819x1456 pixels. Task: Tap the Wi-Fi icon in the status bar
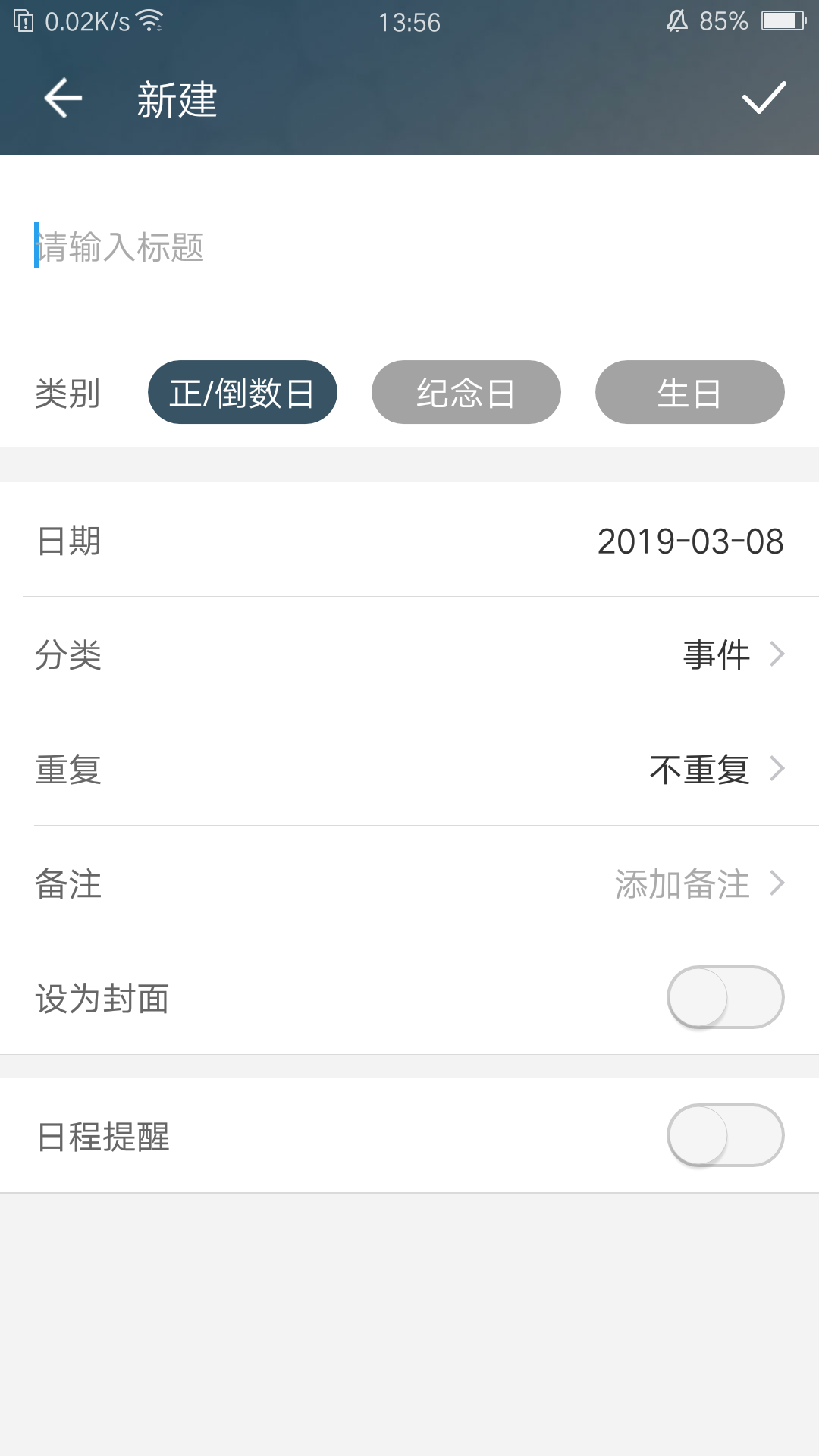point(149,21)
